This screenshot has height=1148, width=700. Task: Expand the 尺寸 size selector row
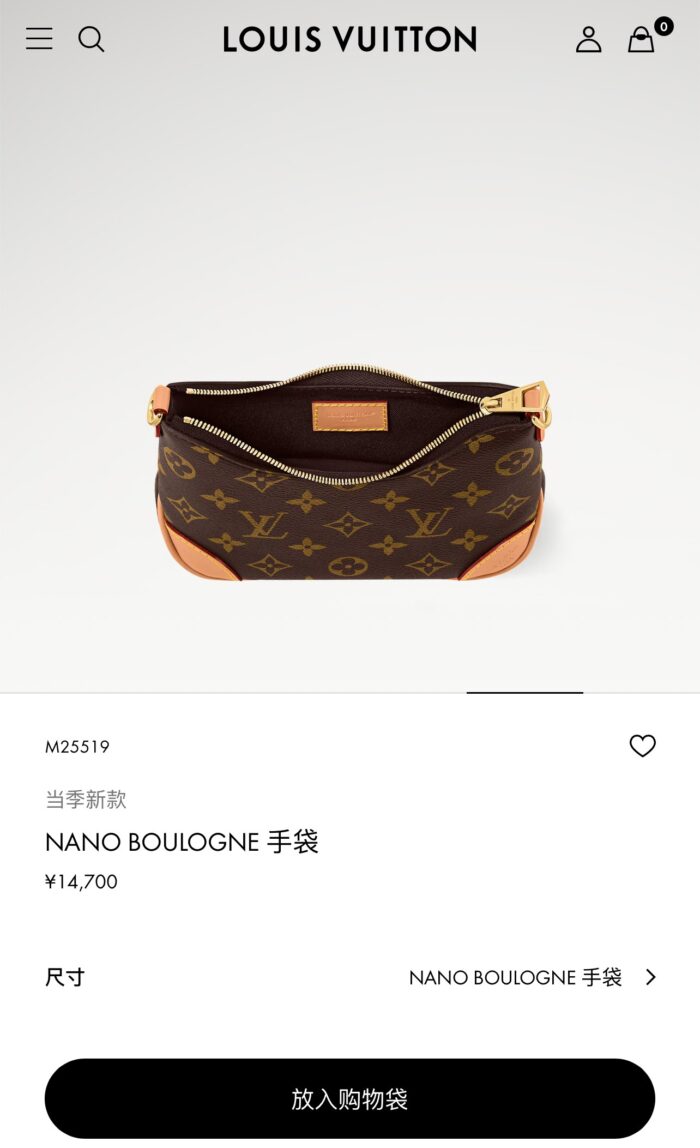(350, 977)
